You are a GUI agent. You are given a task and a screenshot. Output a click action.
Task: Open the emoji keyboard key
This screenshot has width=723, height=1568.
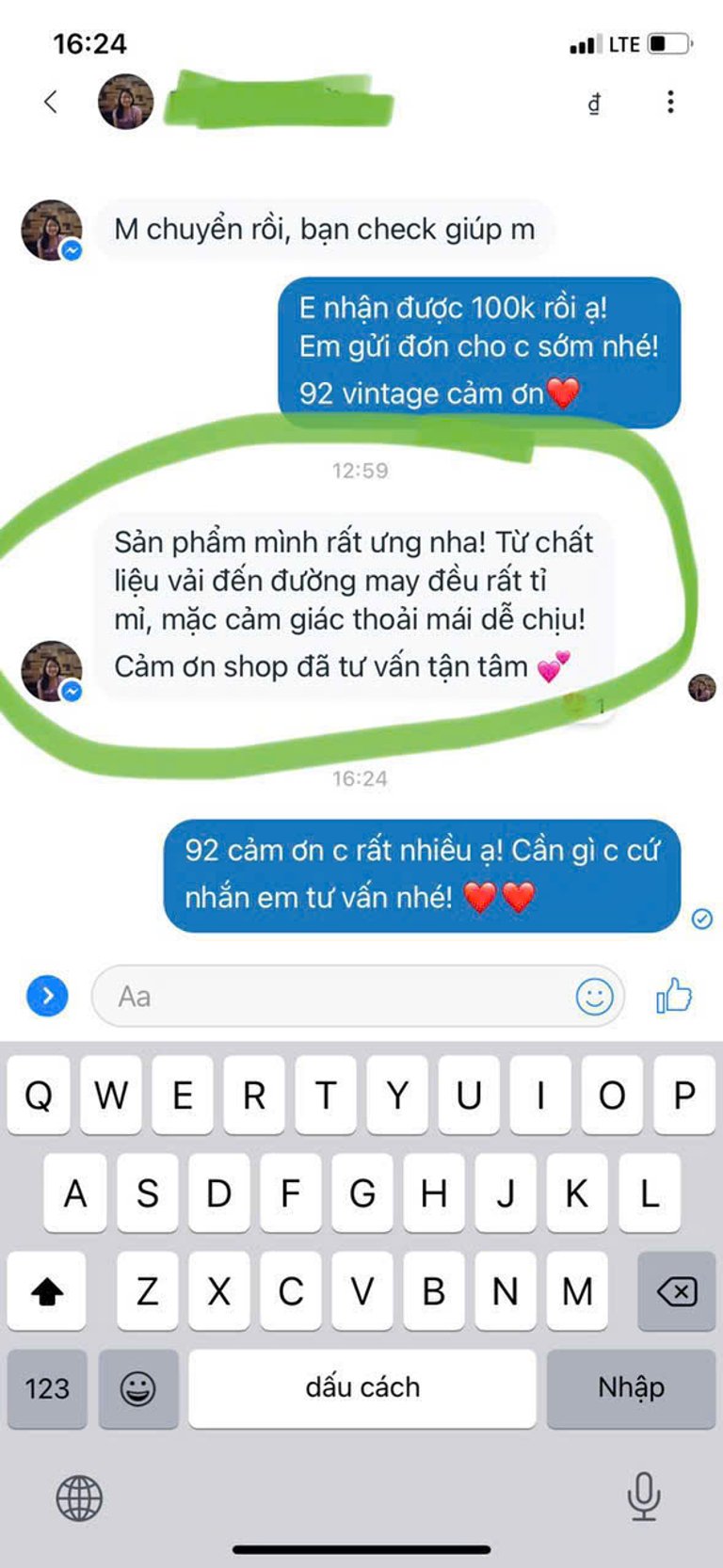point(137,1388)
